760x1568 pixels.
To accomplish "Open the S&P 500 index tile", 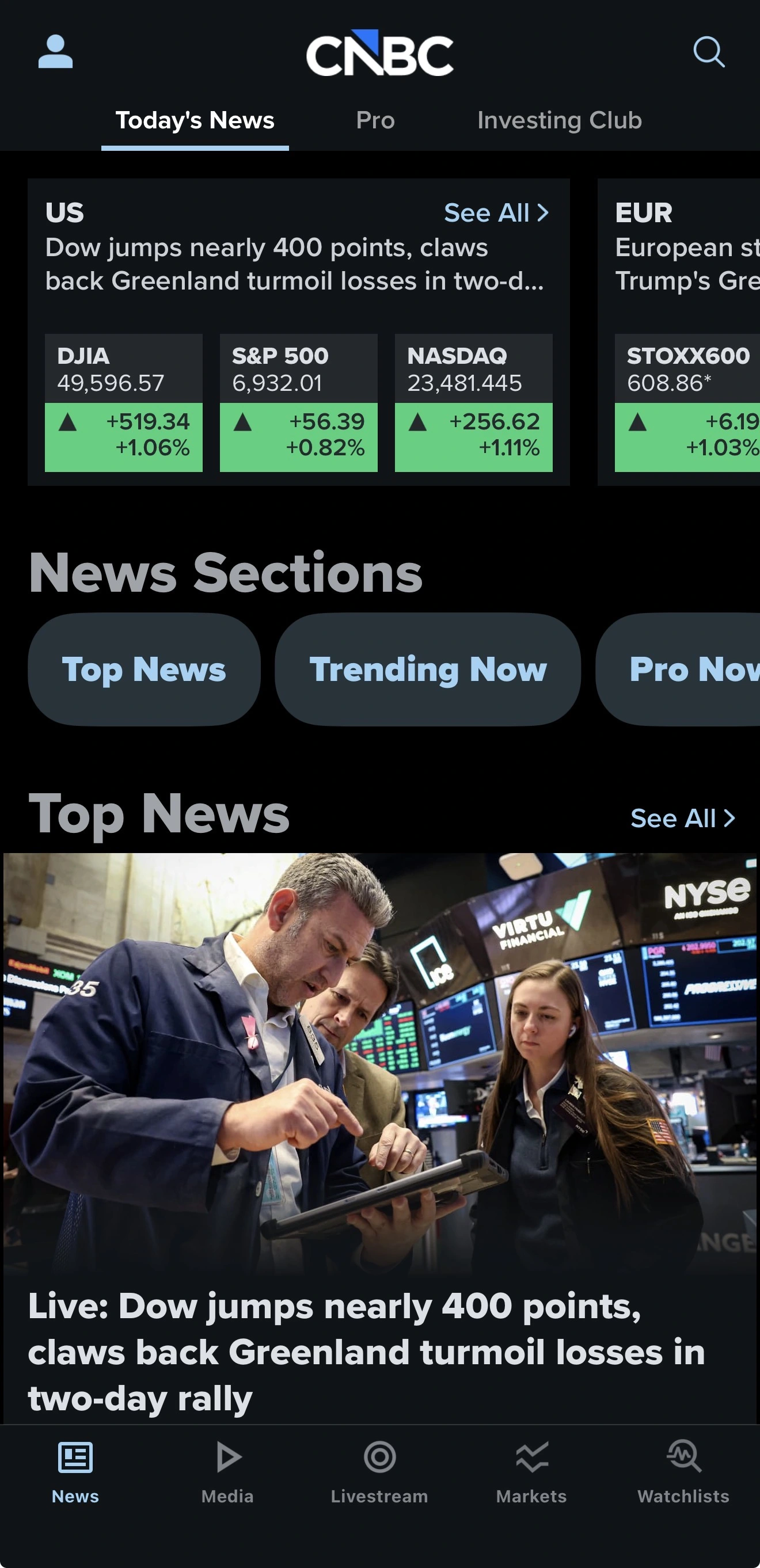I will (298, 402).
